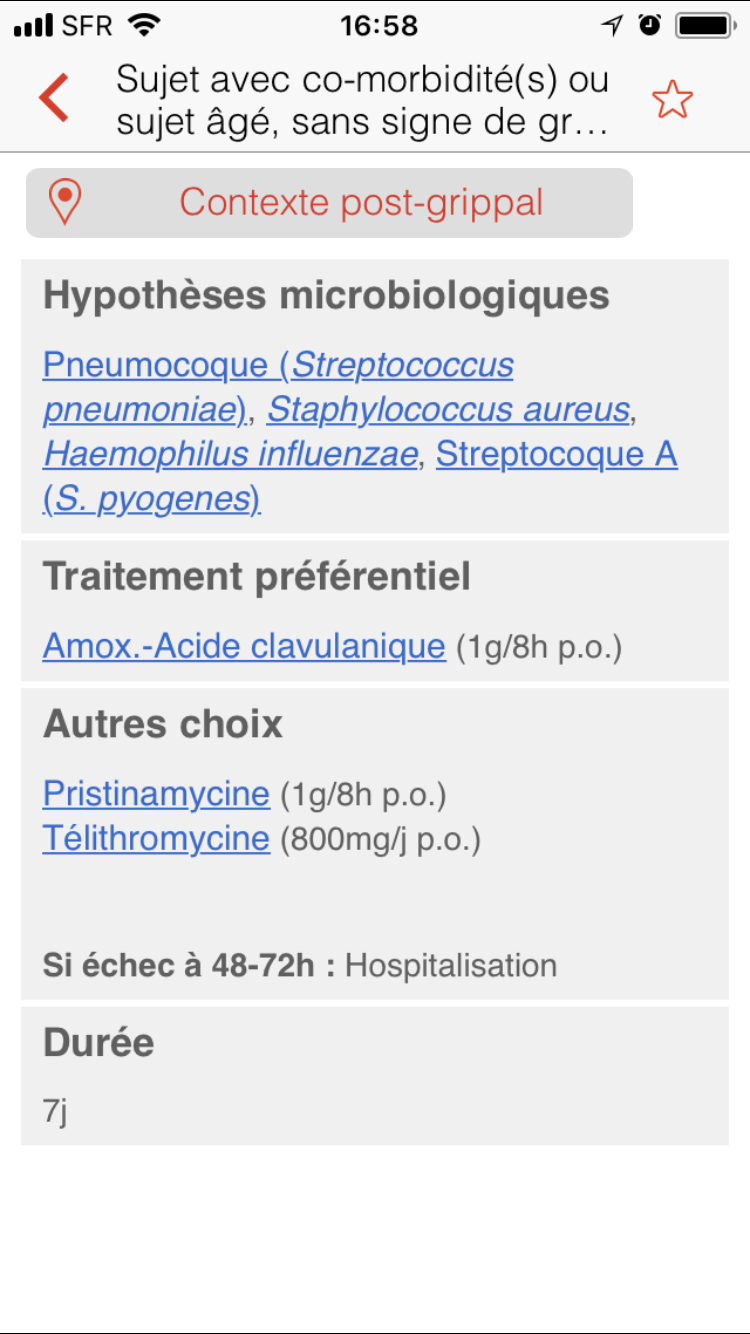Tap the Contexte post-grippal button
Viewport: 750px width, 1334px height.
329,203
